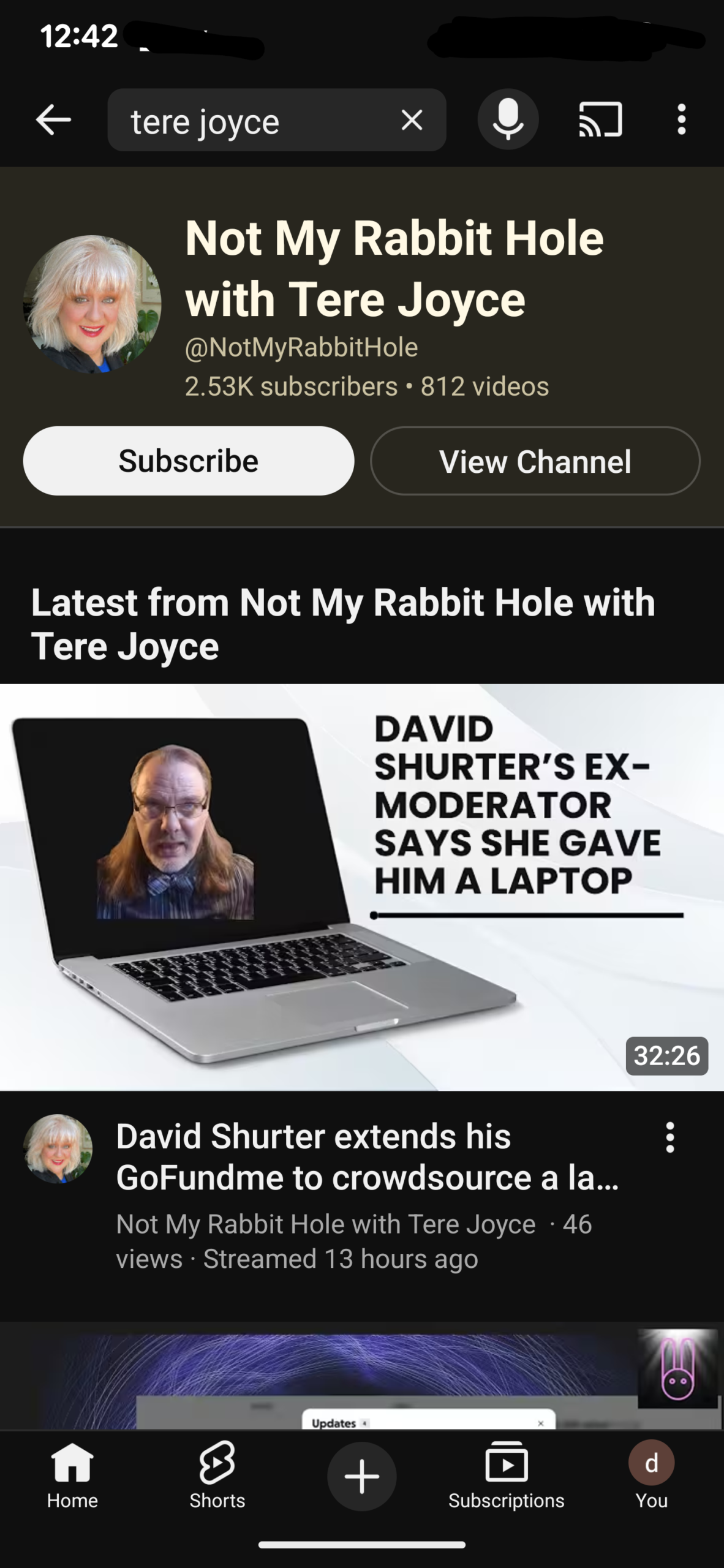This screenshot has height=1568, width=724.
Task: Open the top bar overflow menu
Action: pyautogui.click(x=681, y=119)
